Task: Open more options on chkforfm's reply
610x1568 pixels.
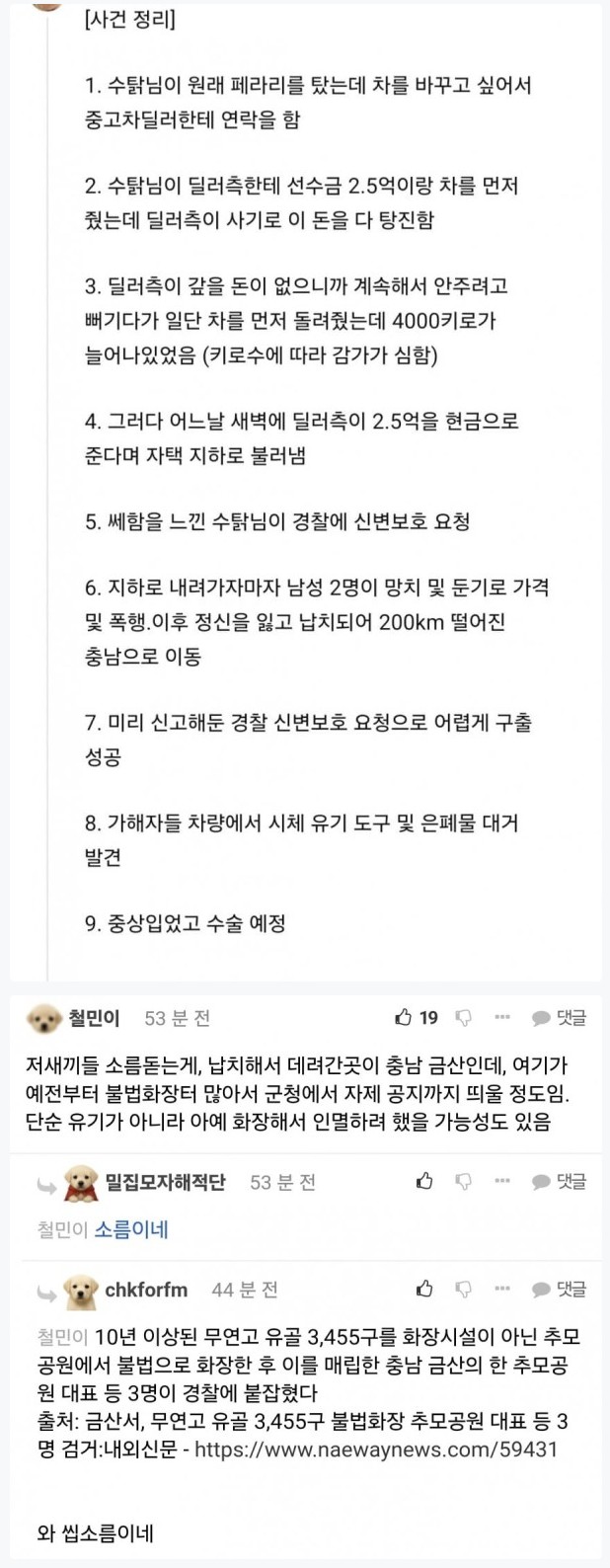Action: click(x=502, y=1289)
